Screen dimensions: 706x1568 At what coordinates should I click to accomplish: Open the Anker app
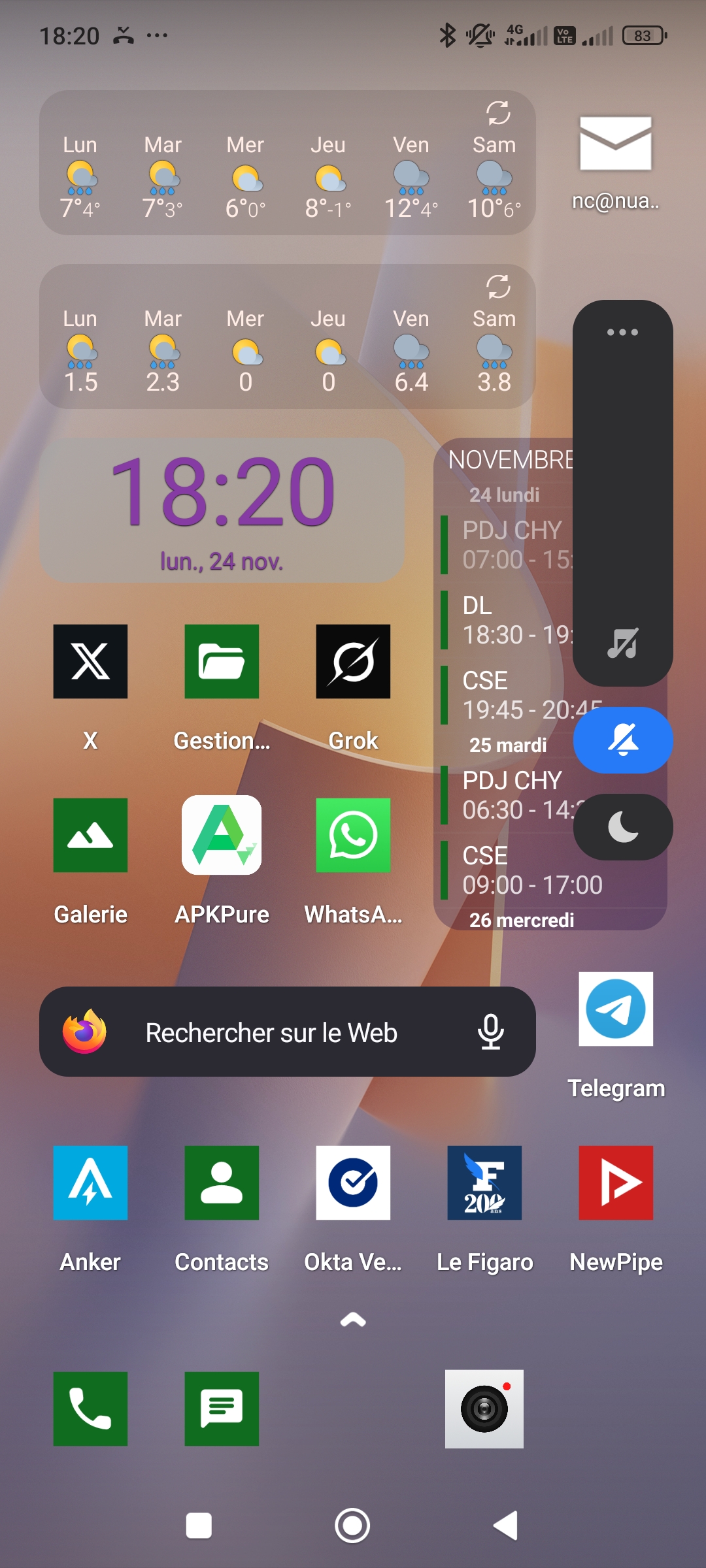pos(90,1183)
